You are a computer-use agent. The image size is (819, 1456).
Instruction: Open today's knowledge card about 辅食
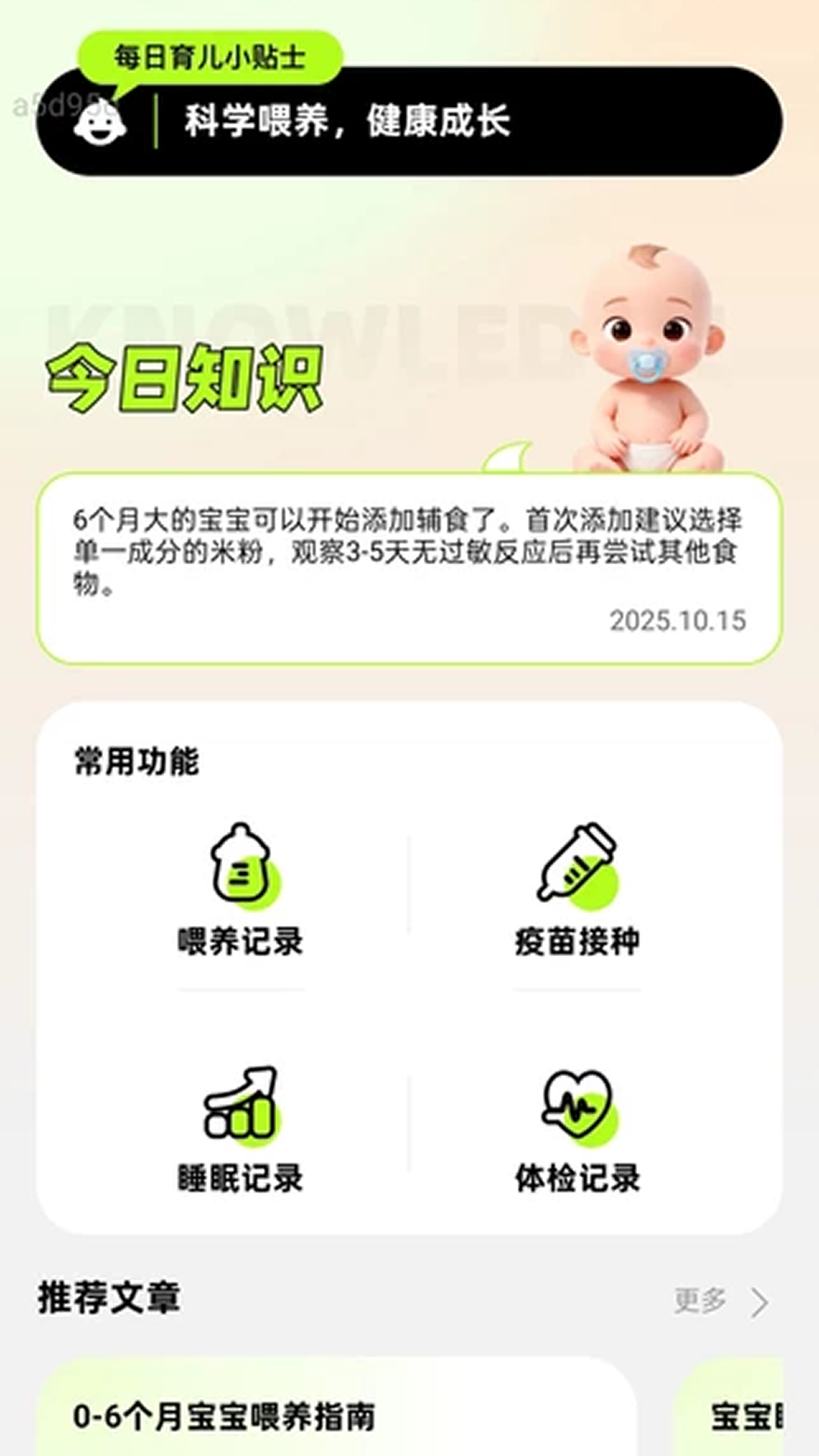tap(409, 569)
